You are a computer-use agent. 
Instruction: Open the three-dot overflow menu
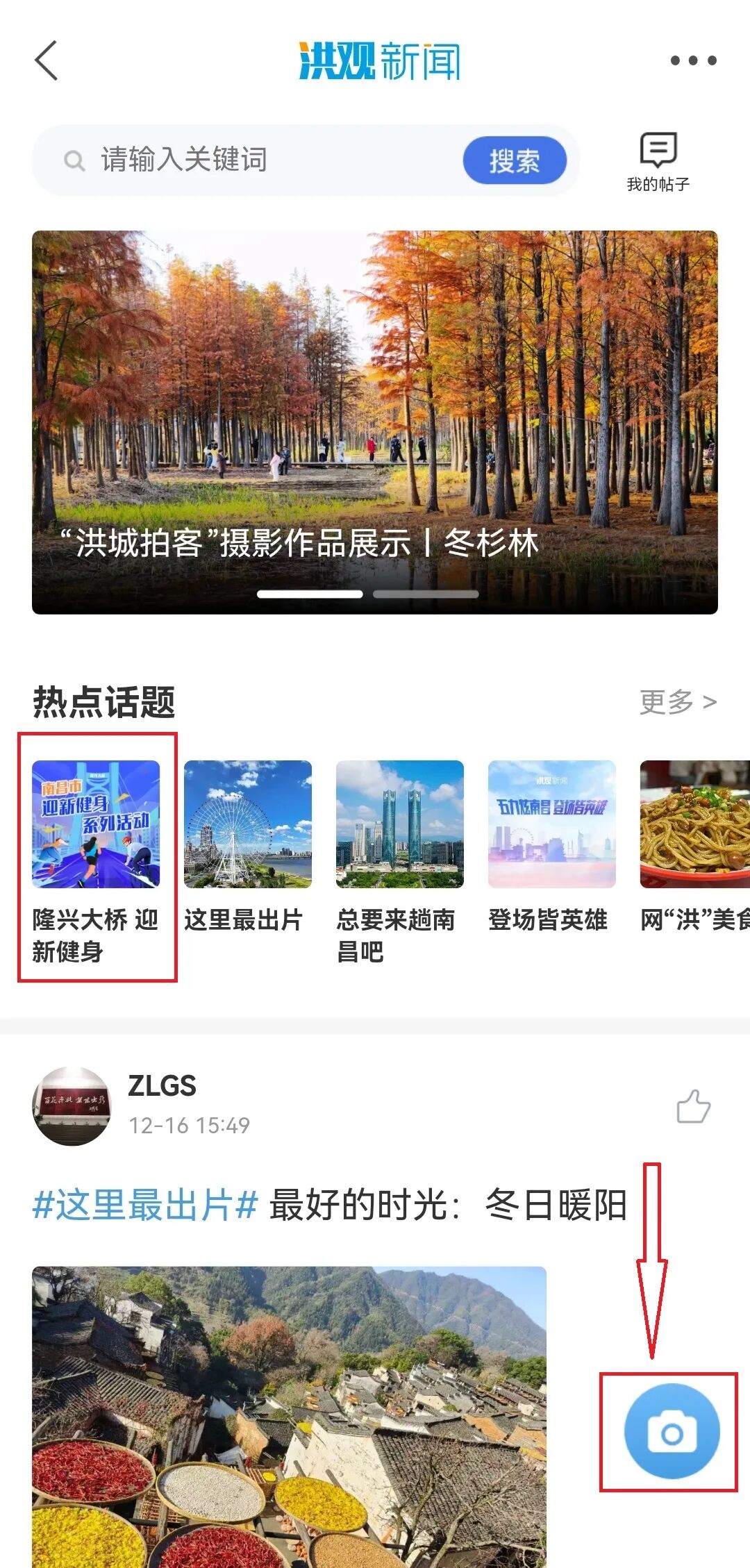693,61
